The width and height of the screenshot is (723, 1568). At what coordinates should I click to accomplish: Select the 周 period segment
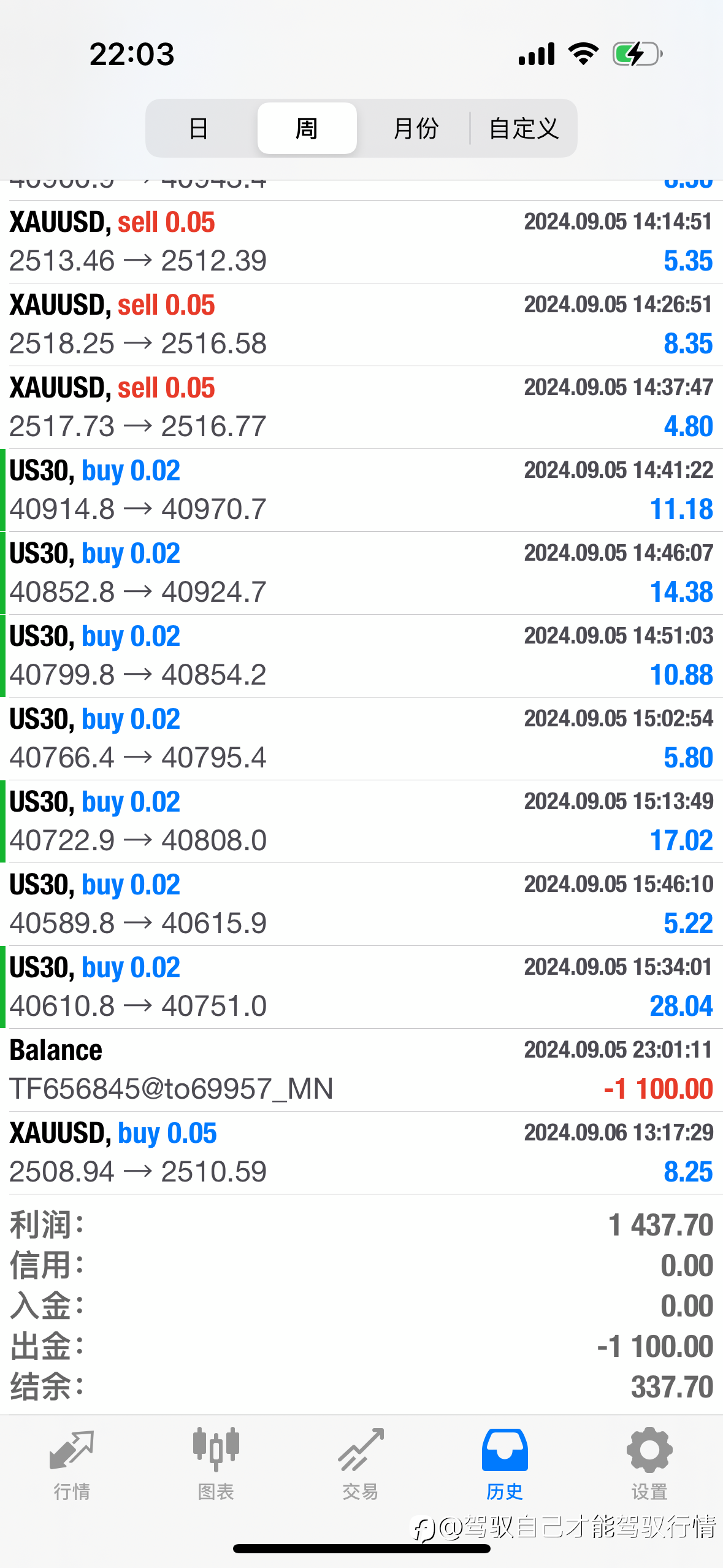coord(307,128)
